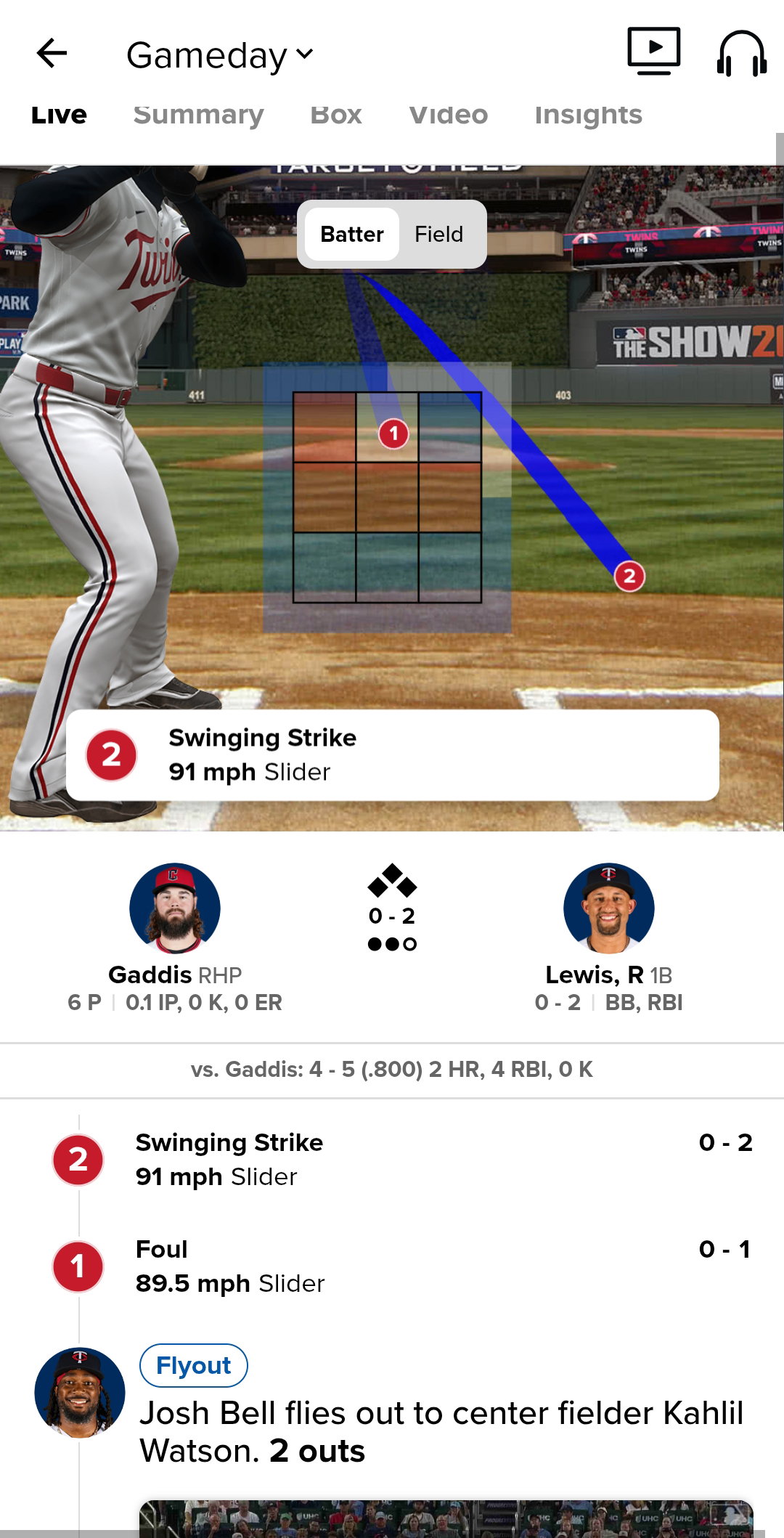Viewport: 784px width, 1538px height.
Task: Switch to the Box tab
Action: [336, 115]
